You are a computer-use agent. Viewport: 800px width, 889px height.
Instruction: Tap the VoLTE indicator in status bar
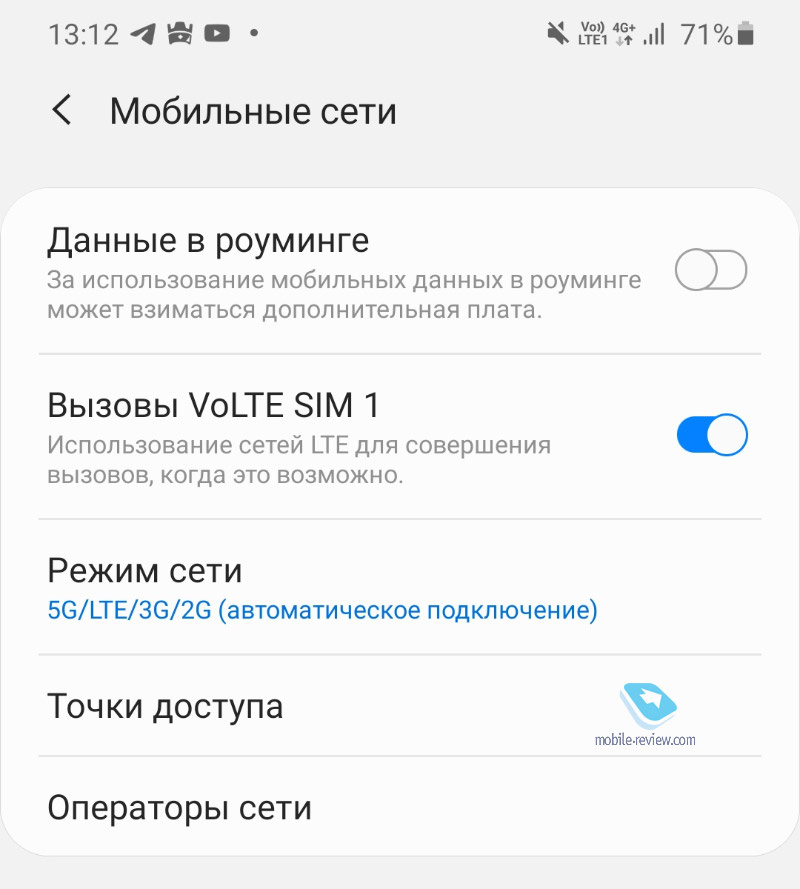tap(590, 34)
